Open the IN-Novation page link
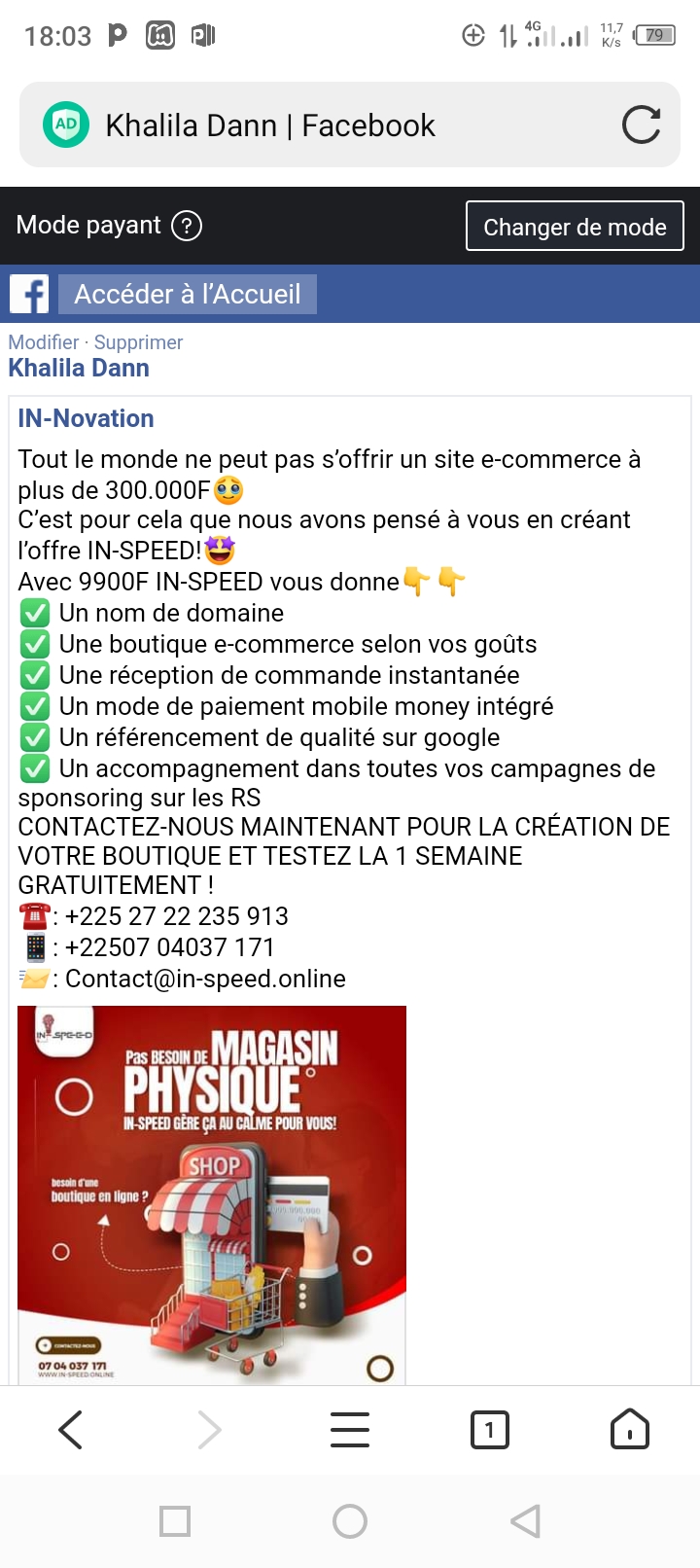 (86, 418)
